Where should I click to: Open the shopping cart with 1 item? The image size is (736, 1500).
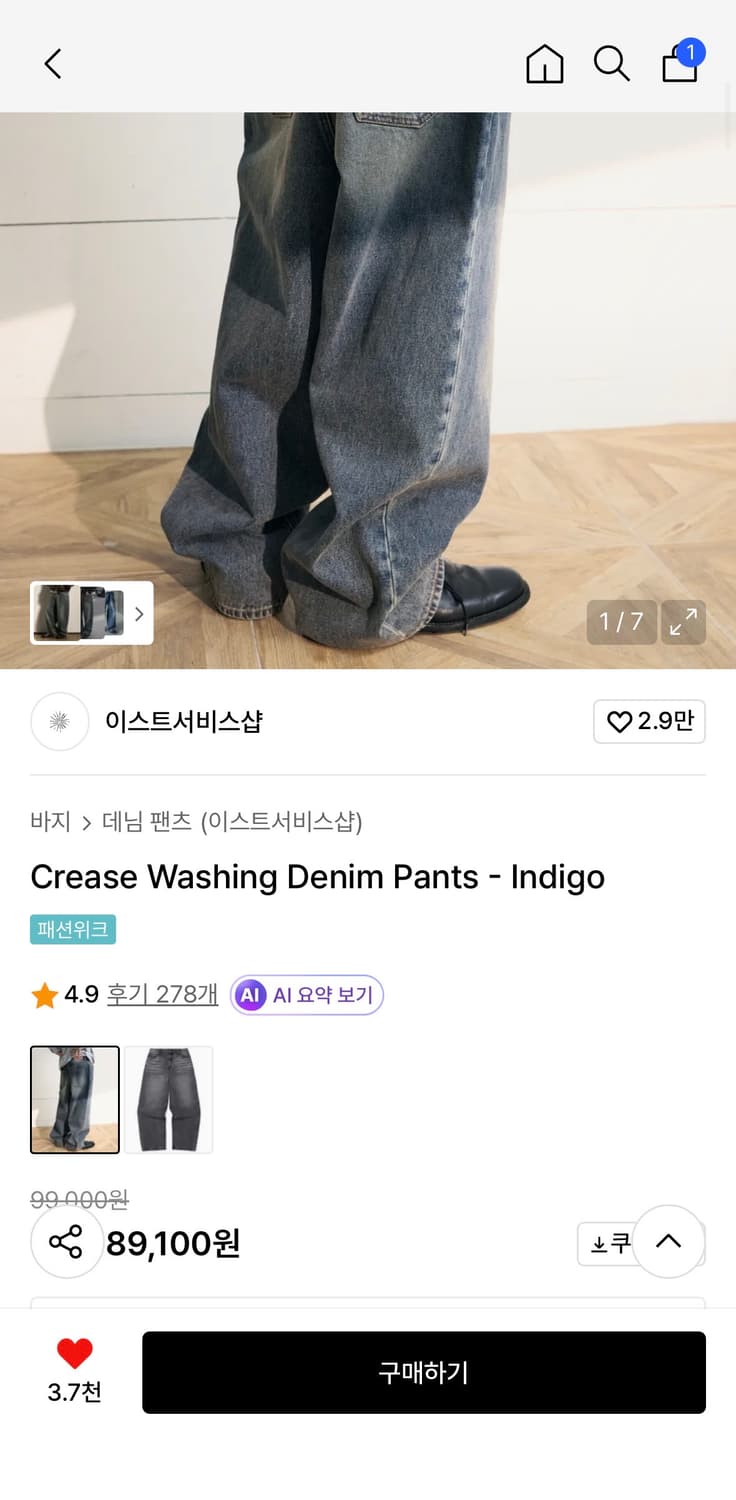pos(679,66)
